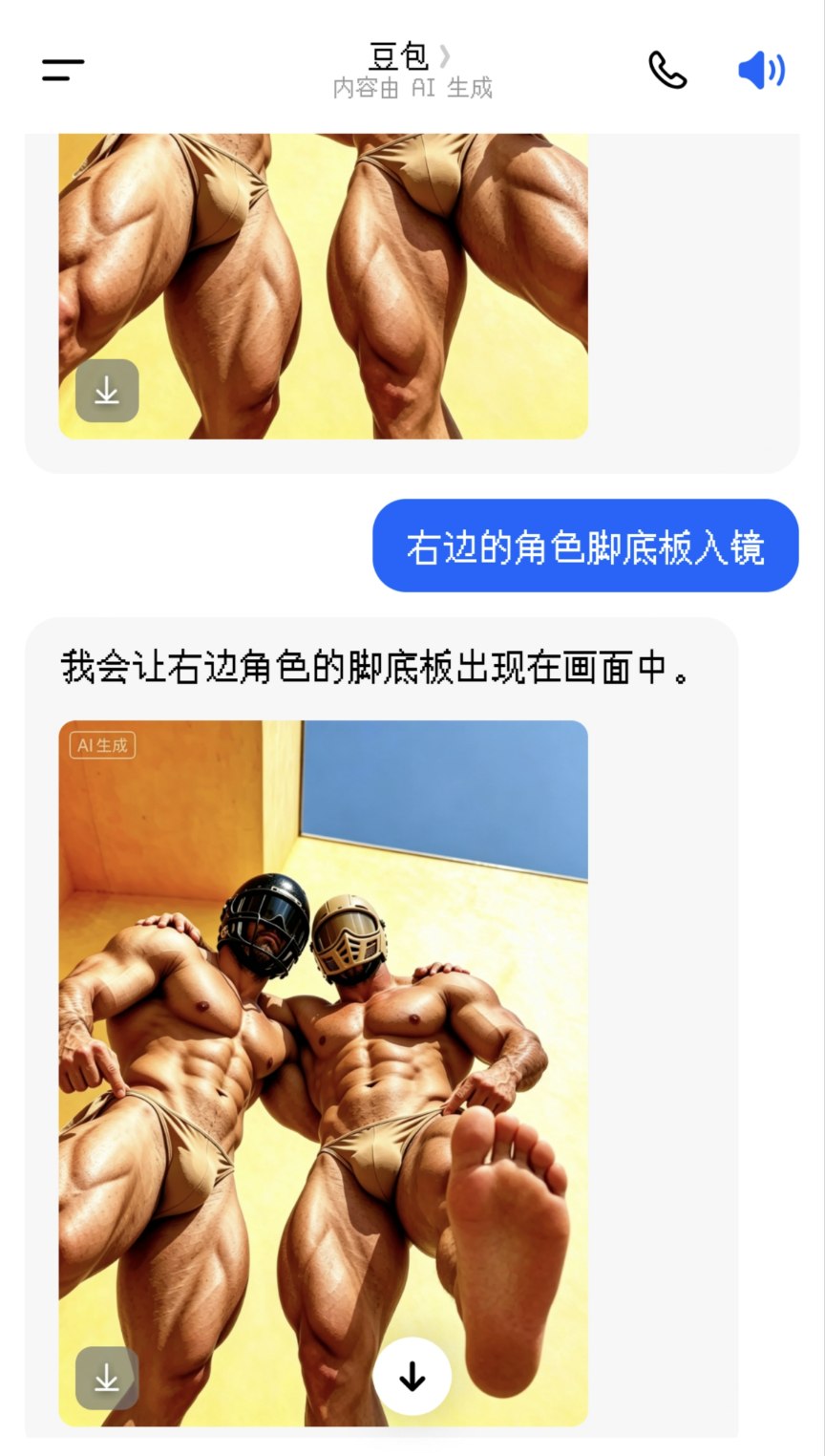Download the upper generated image

[x=107, y=391]
